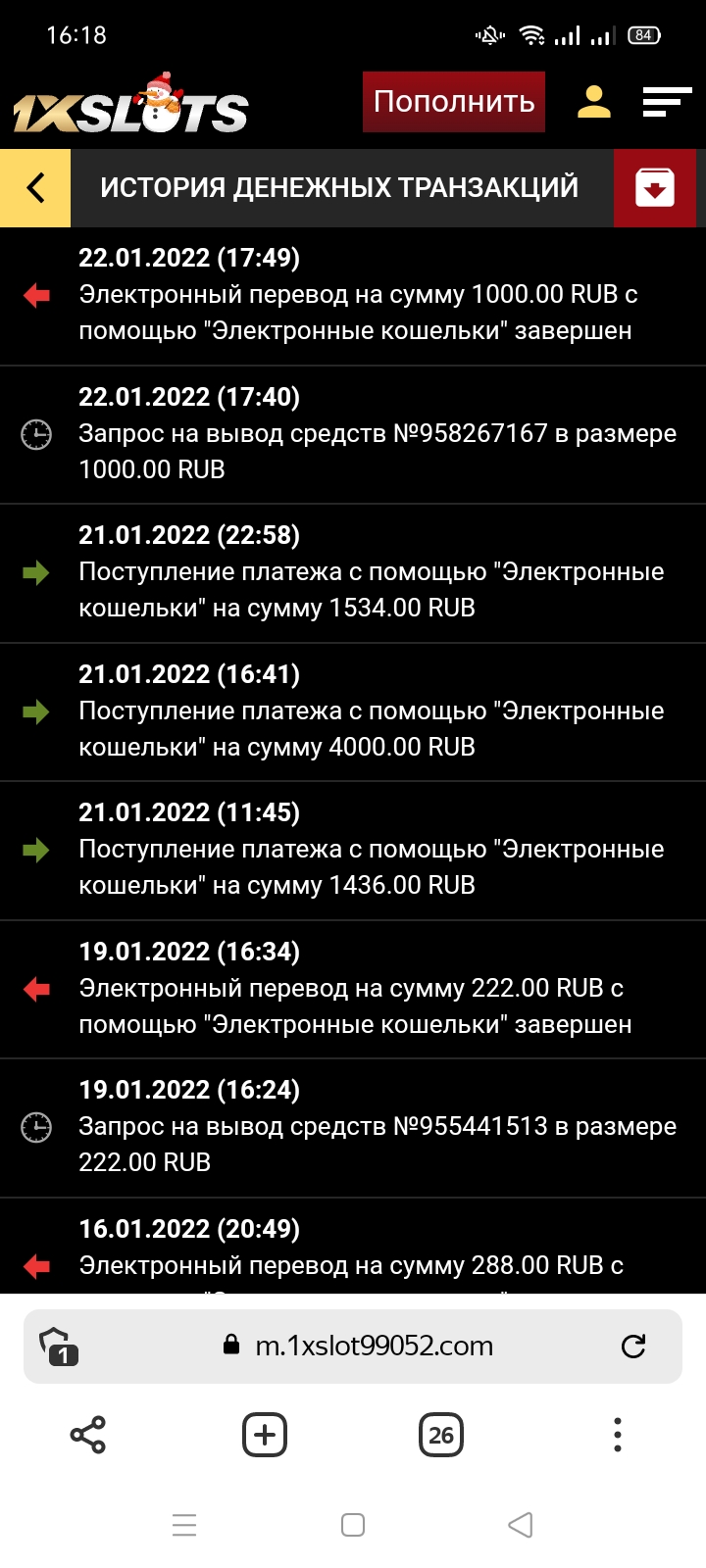Open the hamburger menu in the header
The image size is (706, 1568).
[x=667, y=102]
